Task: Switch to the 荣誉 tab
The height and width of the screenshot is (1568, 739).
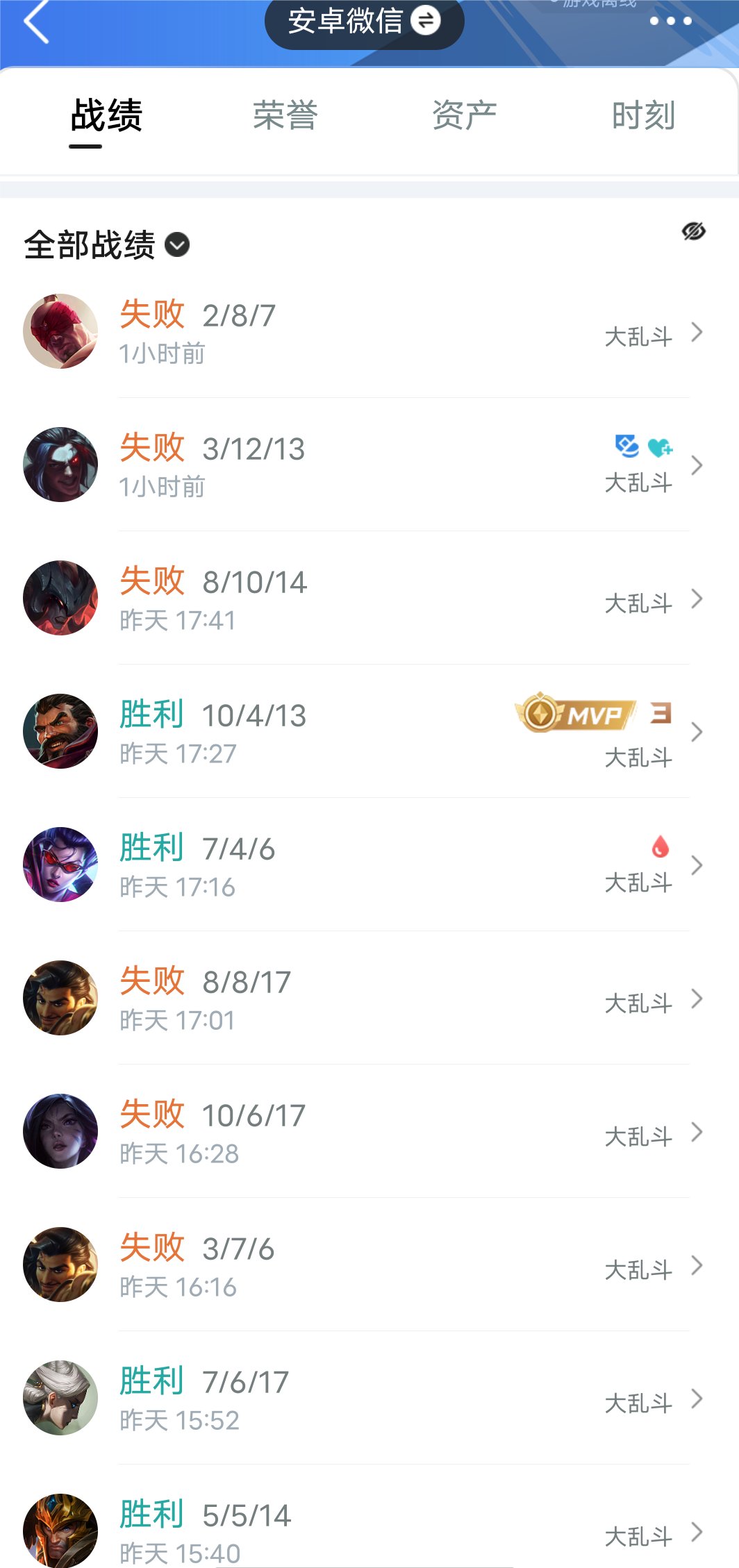Action: click(x=285, y=116)
